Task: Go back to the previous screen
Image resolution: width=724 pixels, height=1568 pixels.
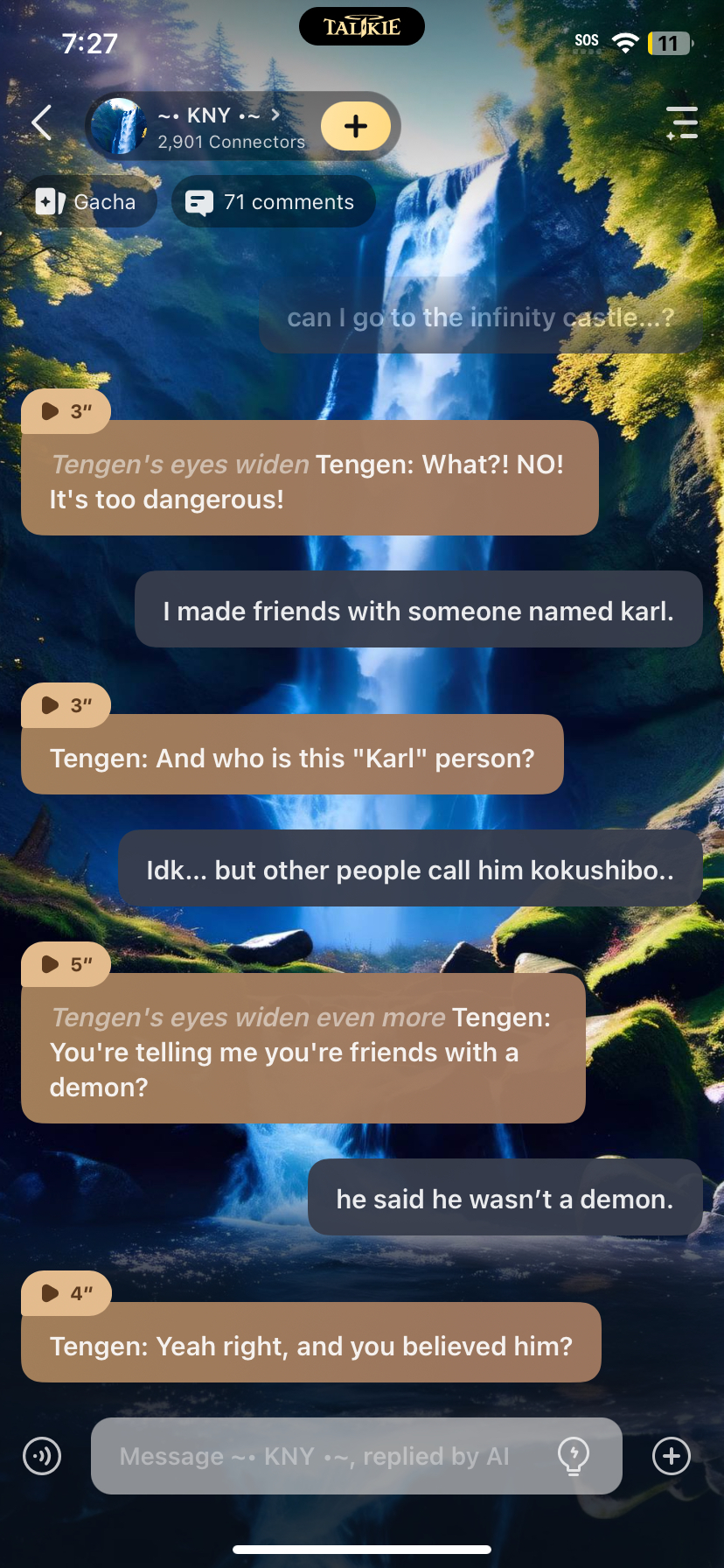Action: click(42, 122)
